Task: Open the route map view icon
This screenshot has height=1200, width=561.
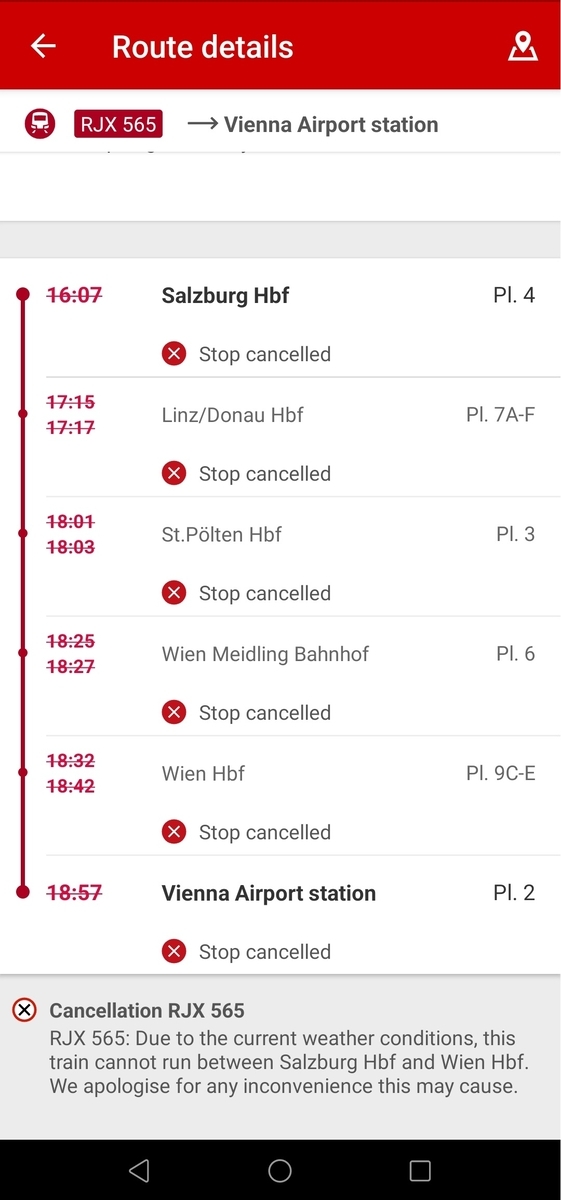Action: click(522, 46)
